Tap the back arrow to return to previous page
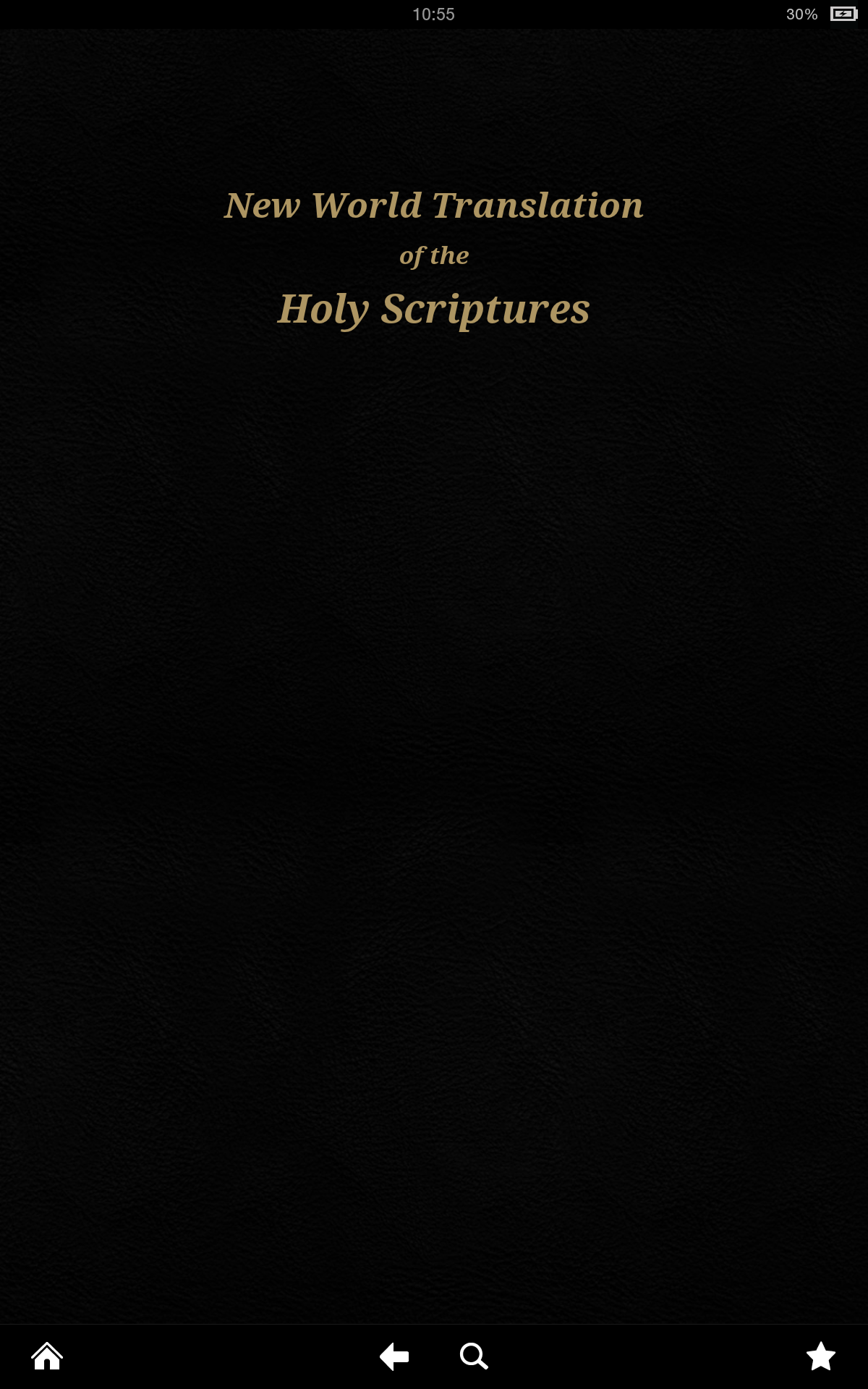 point(393,1356)
